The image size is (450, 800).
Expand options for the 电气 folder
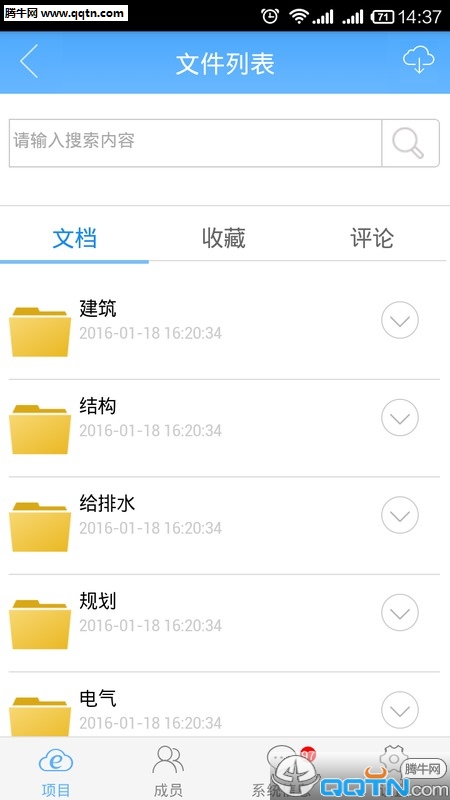[400, 710]
